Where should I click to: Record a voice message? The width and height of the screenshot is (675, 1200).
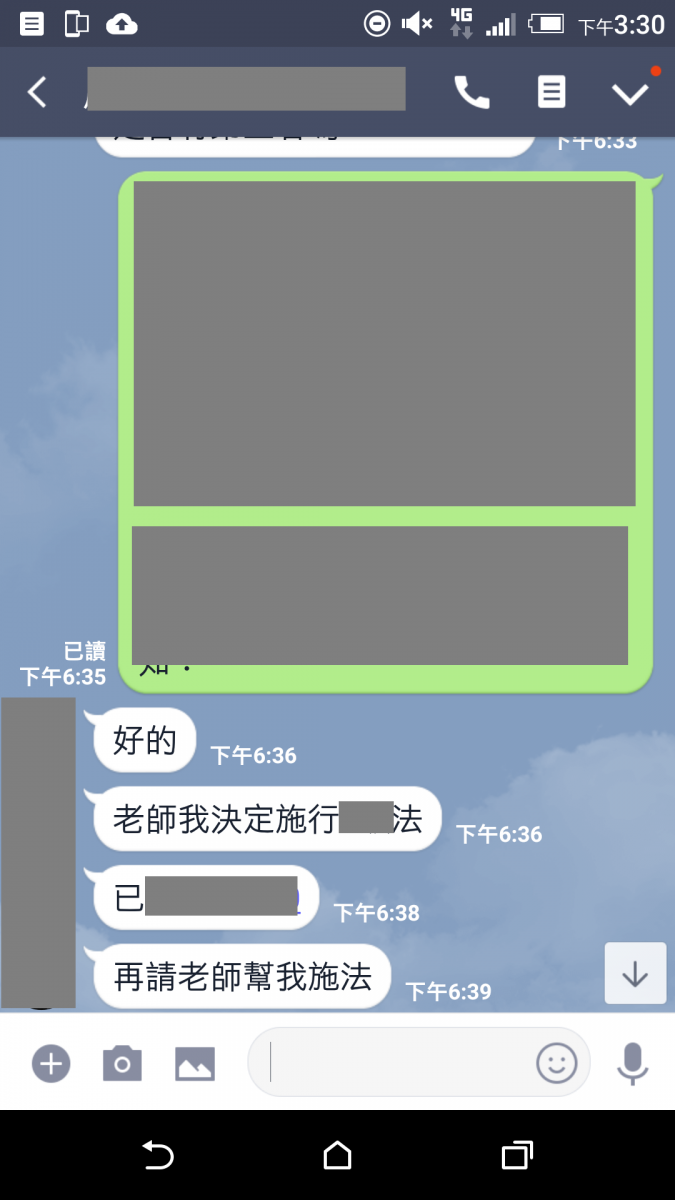[632, 1063]
